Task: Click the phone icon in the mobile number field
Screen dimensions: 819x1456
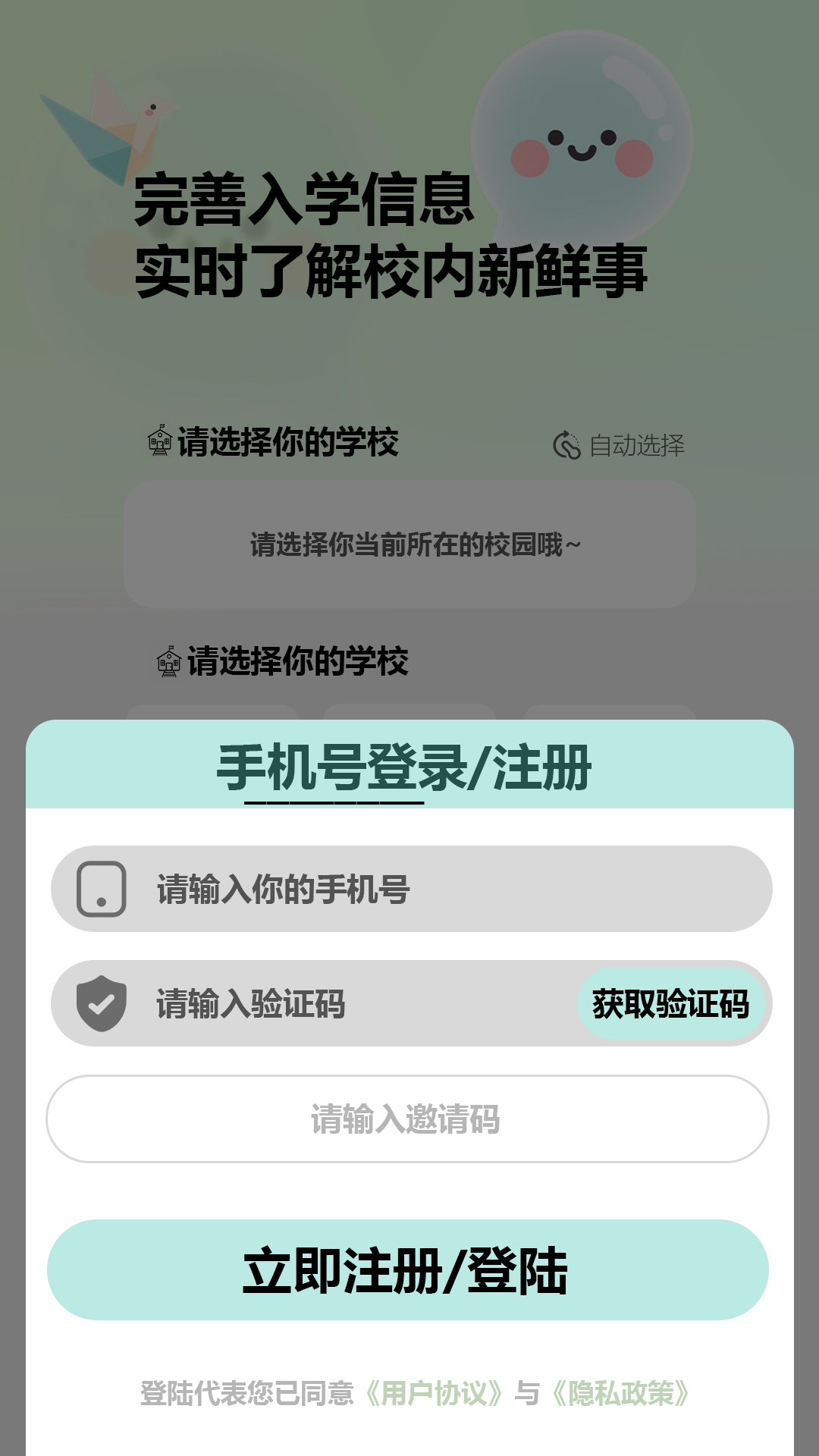Action: [x=103, y=889]
